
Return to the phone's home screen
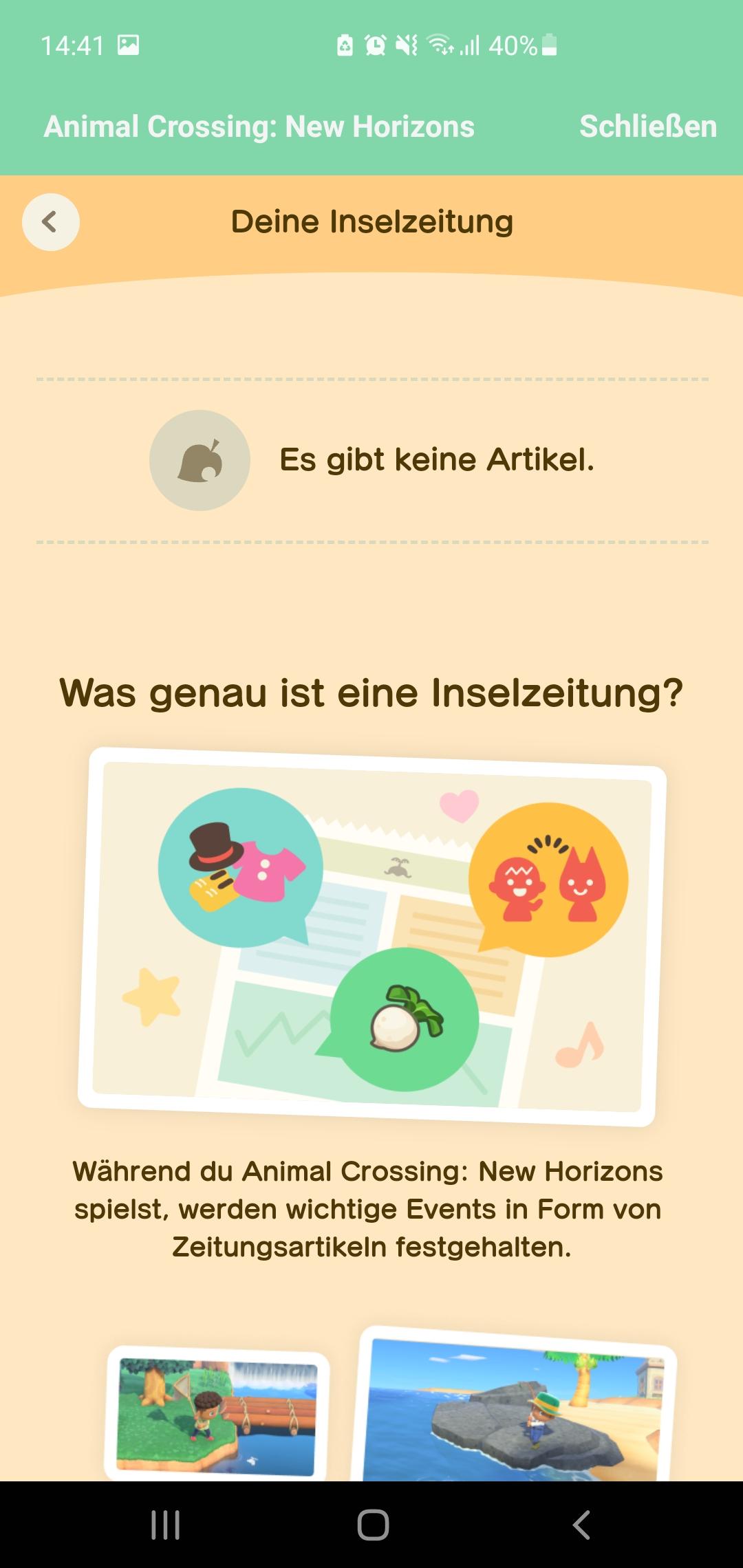pyautogui.click(x=373, y=1525)
